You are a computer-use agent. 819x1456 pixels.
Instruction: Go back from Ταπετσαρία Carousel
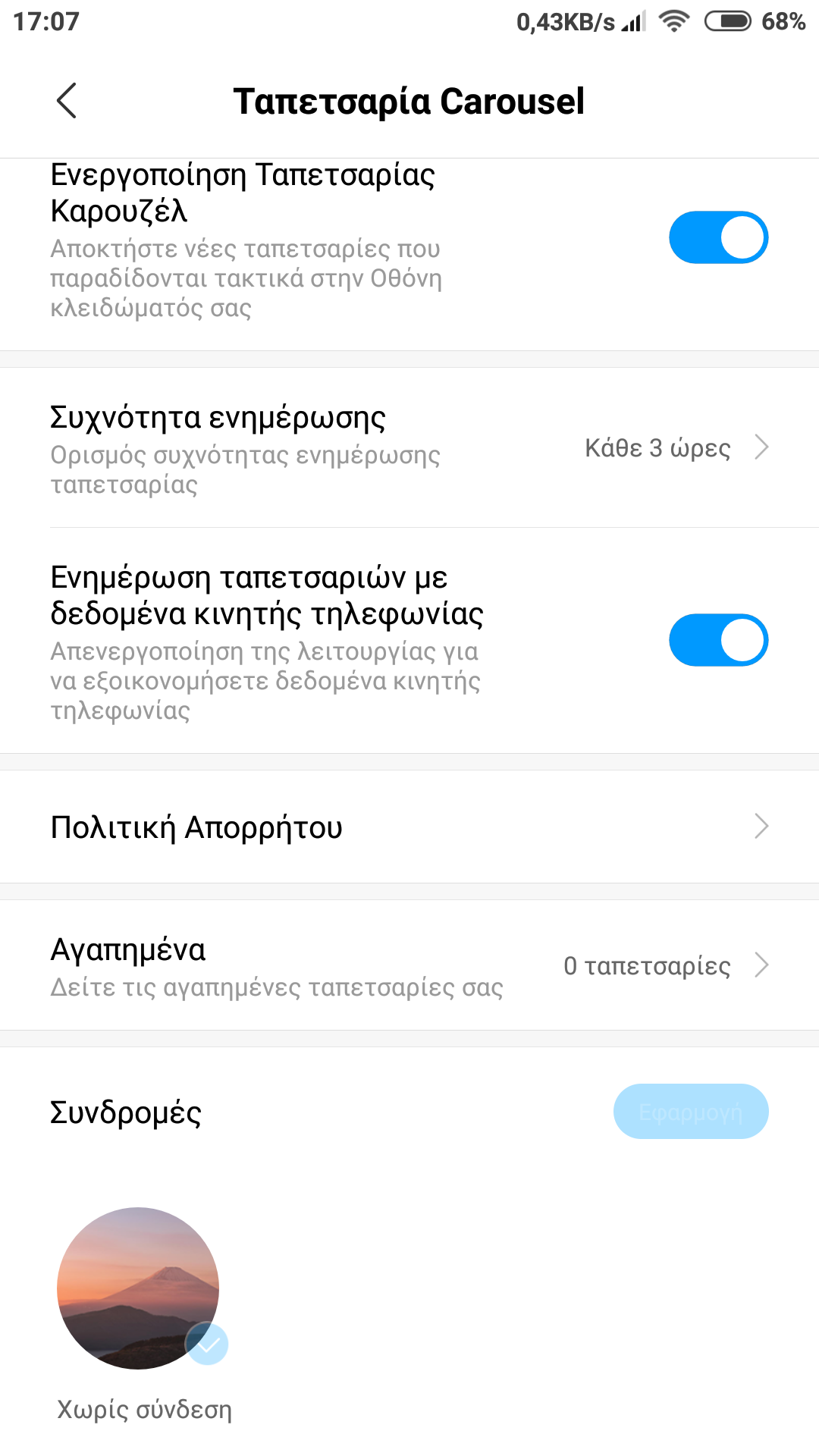tap(67, 101)
